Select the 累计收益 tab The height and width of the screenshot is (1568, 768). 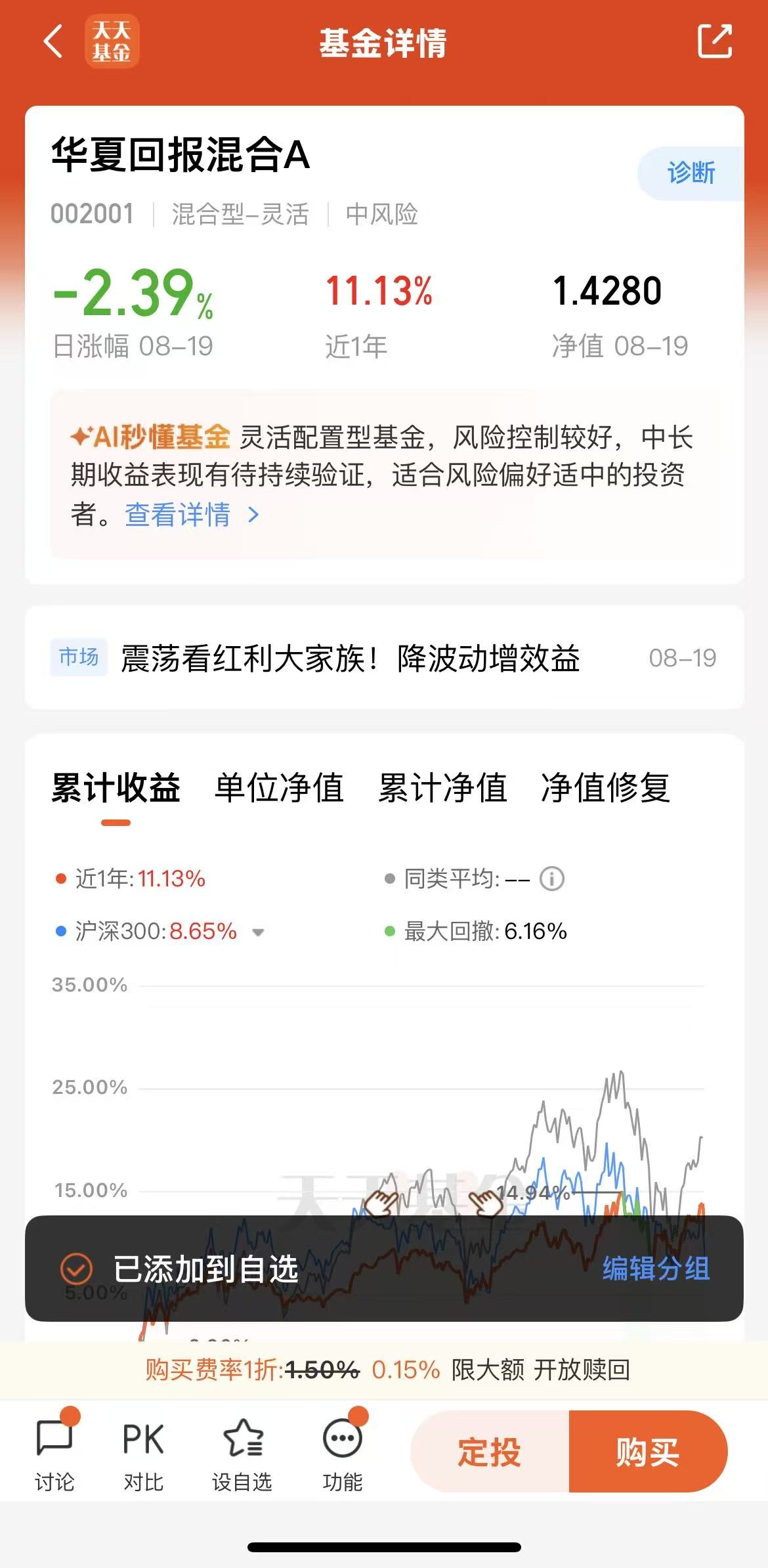[x=116, y=788]
